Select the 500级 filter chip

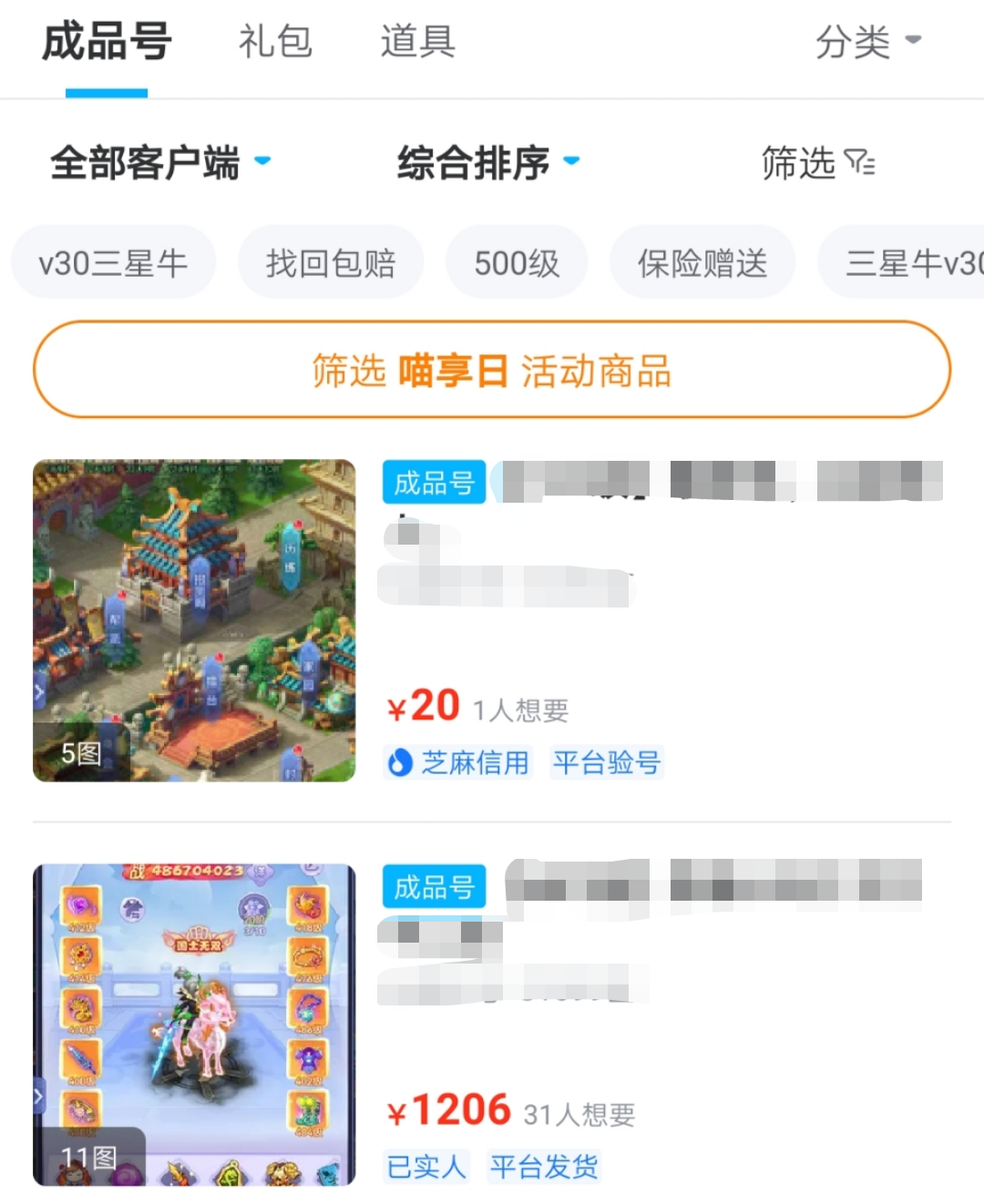coord(517,262)
